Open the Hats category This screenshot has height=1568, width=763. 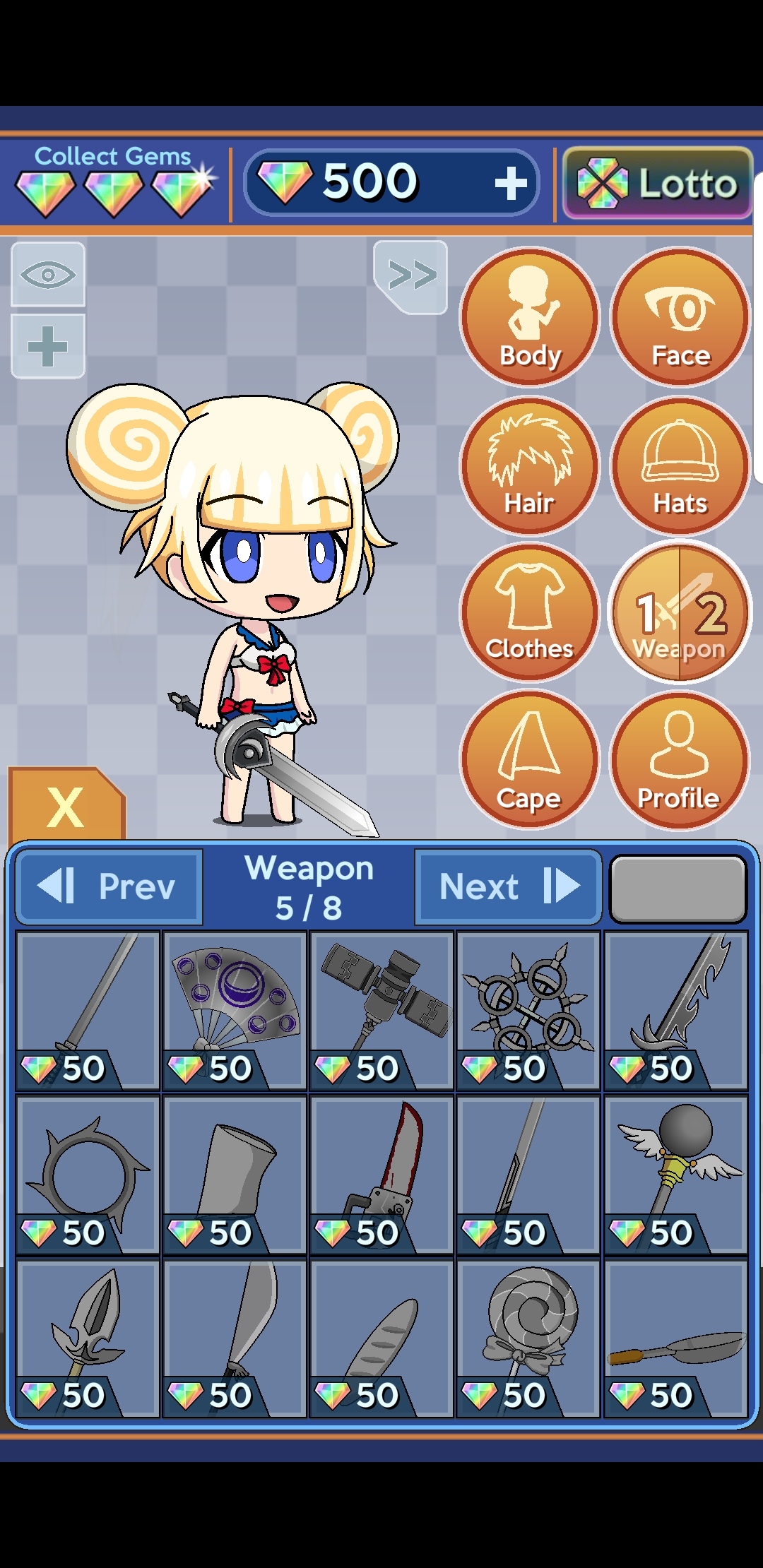[x=680, y=465]
